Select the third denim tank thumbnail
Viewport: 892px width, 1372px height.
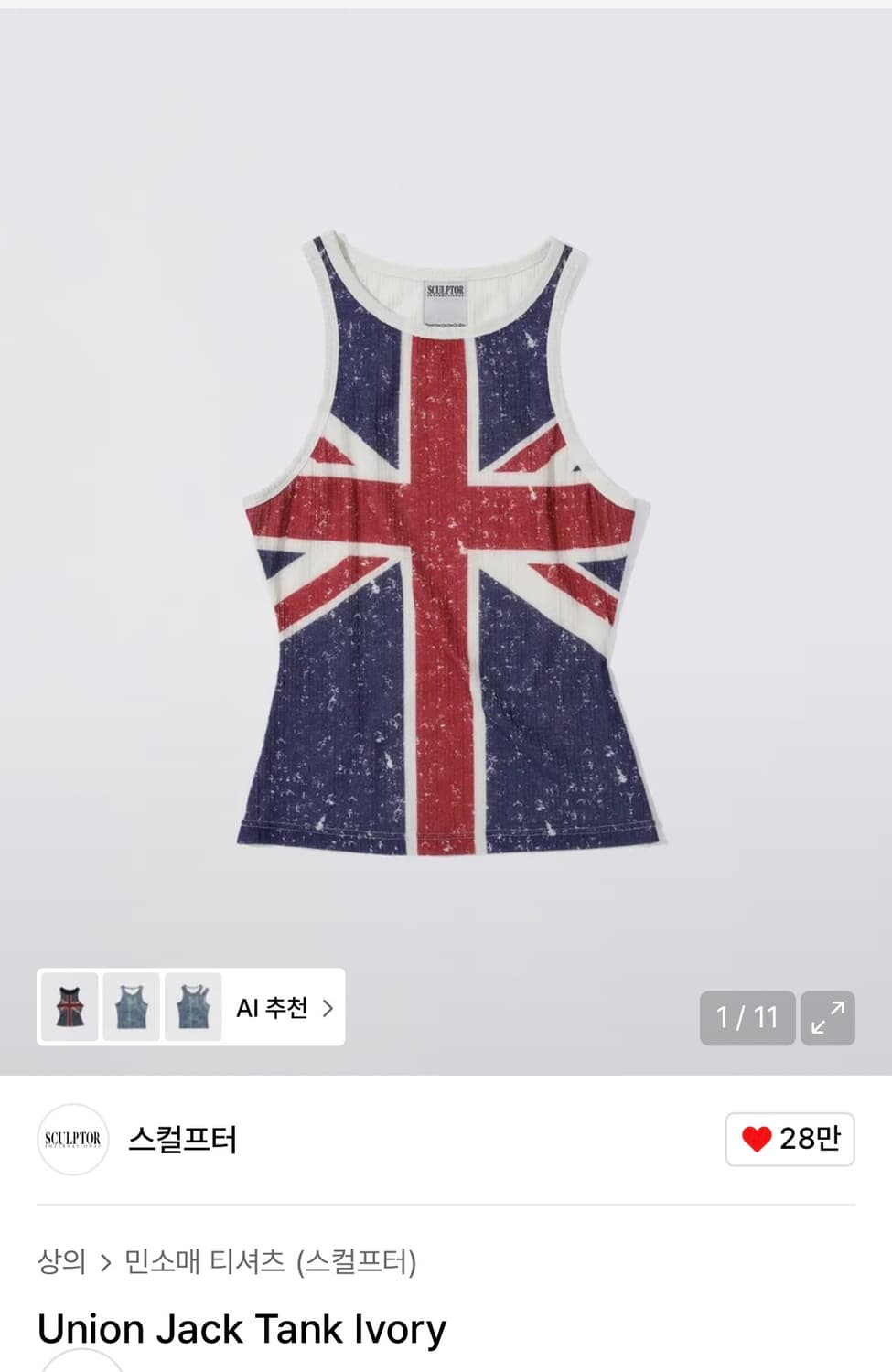(x=193, y=1007)
